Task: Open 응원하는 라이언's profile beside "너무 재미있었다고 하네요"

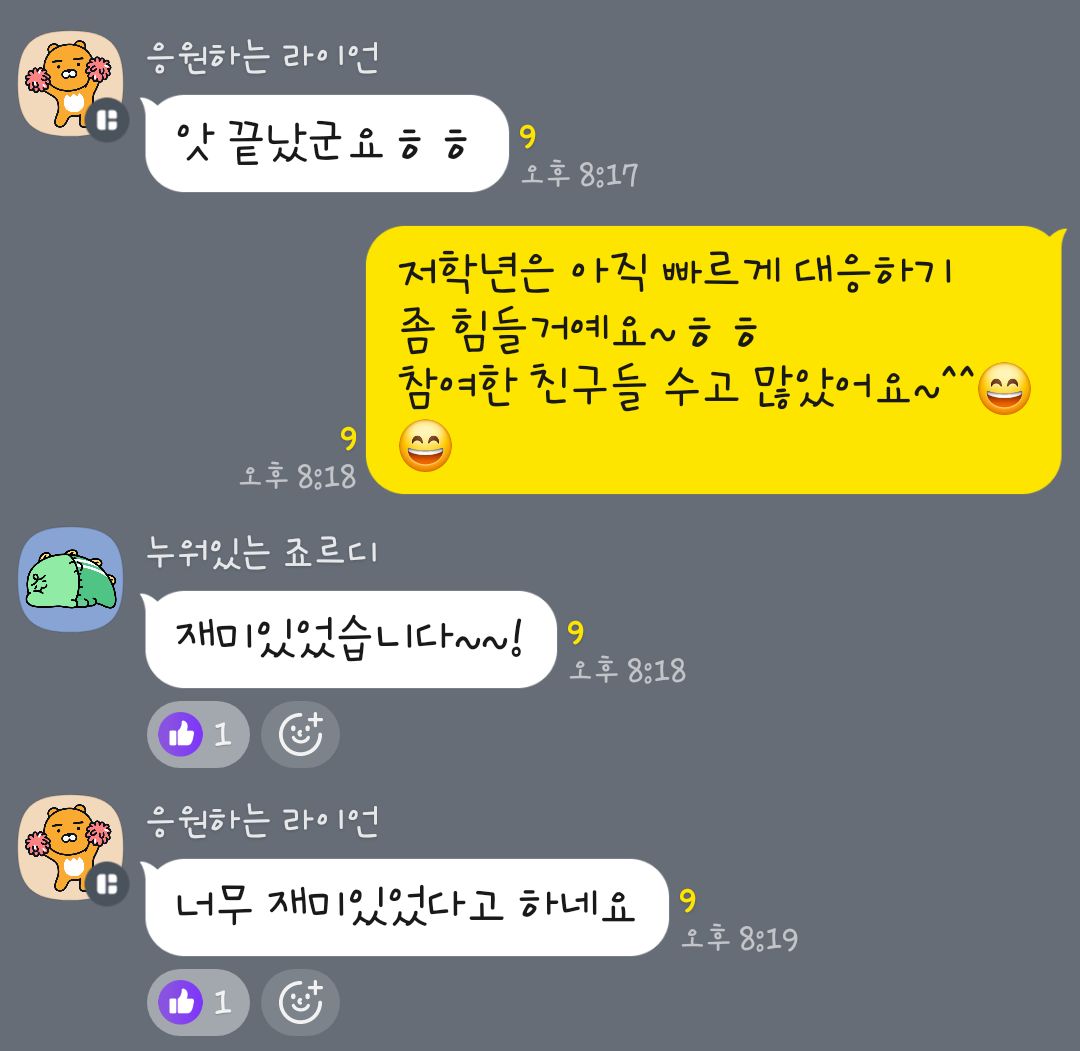Action: 70,845
